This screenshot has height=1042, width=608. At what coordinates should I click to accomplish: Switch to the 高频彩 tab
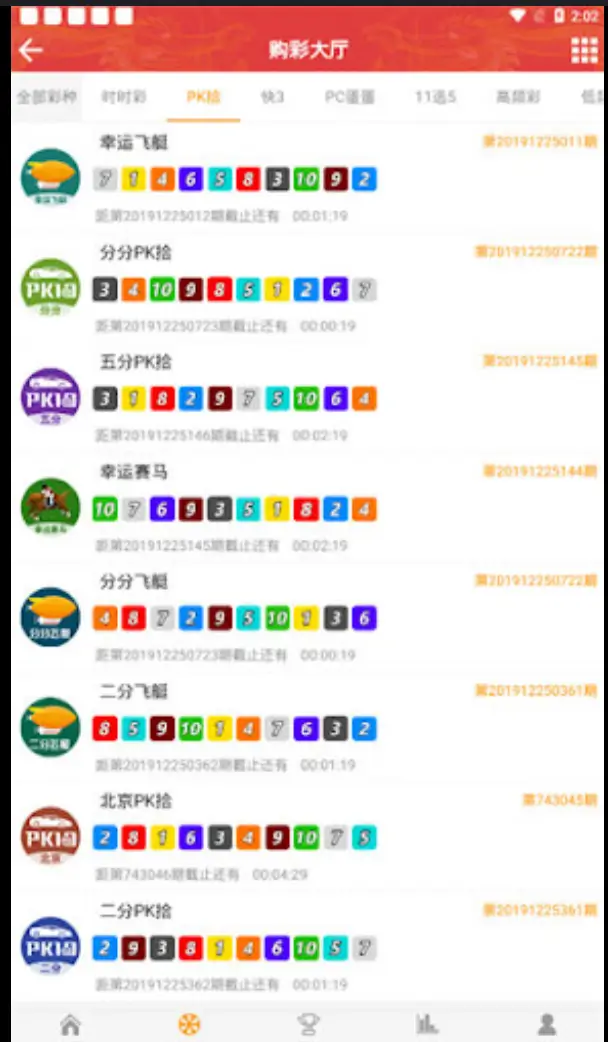pos(518,97)
